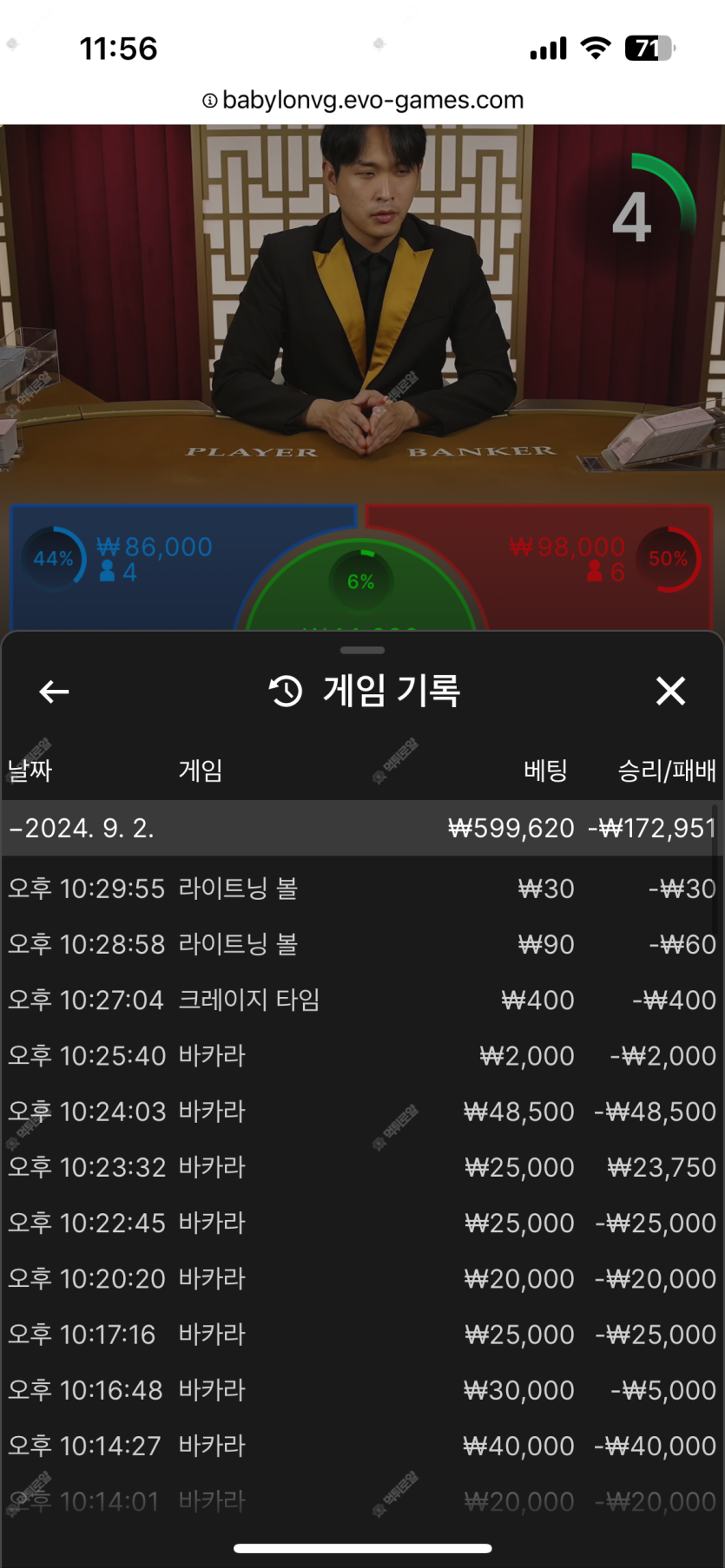725x1568 pixels.
Task: Open the 10:25:40 바카라 round details
Action: [362, 1055]
